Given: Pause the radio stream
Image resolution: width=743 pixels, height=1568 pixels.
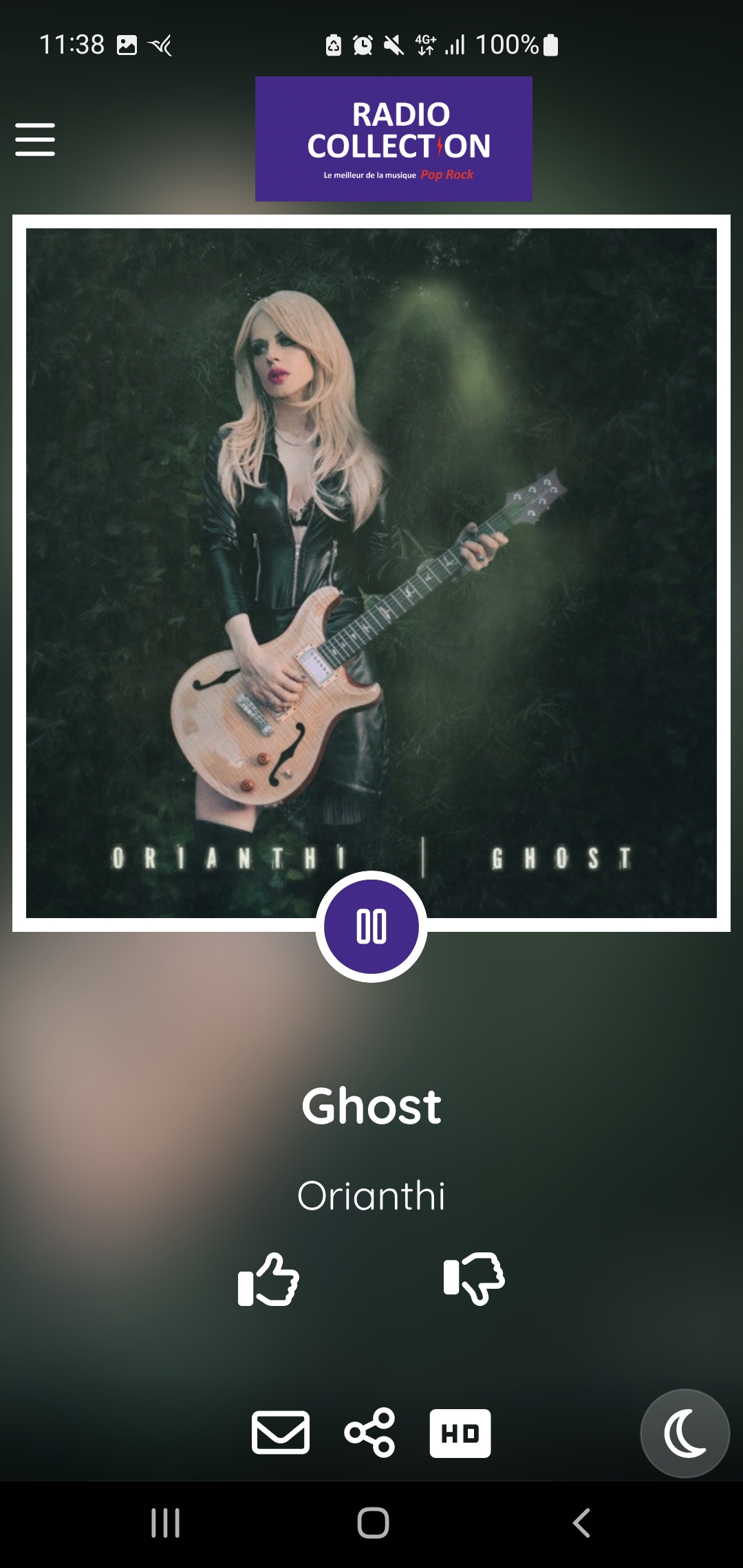Looking at the screenshot, I should tap(371, 926).
